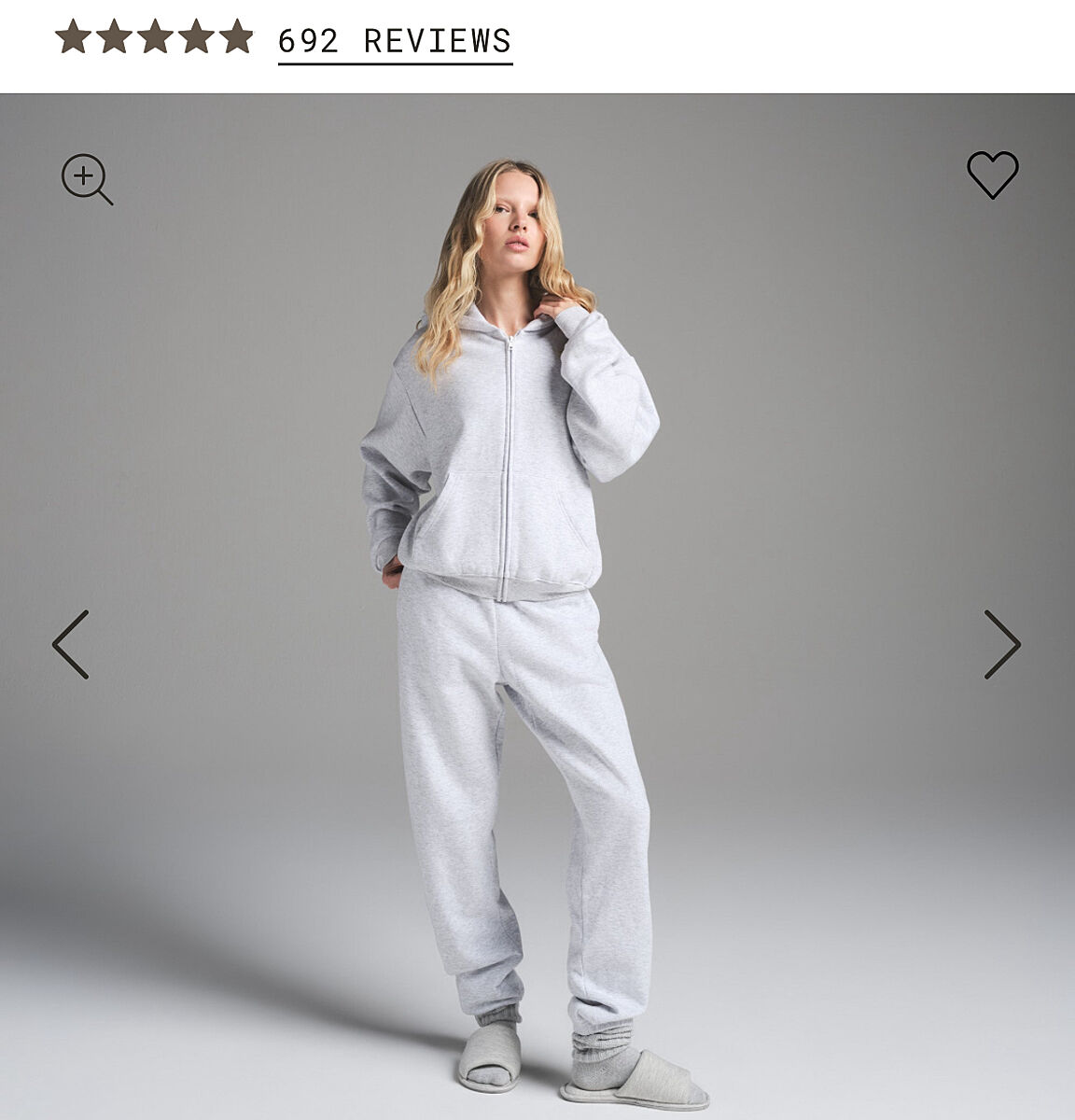Show the next product photo
The image size is (1075, 1120).
point(1002,644)
